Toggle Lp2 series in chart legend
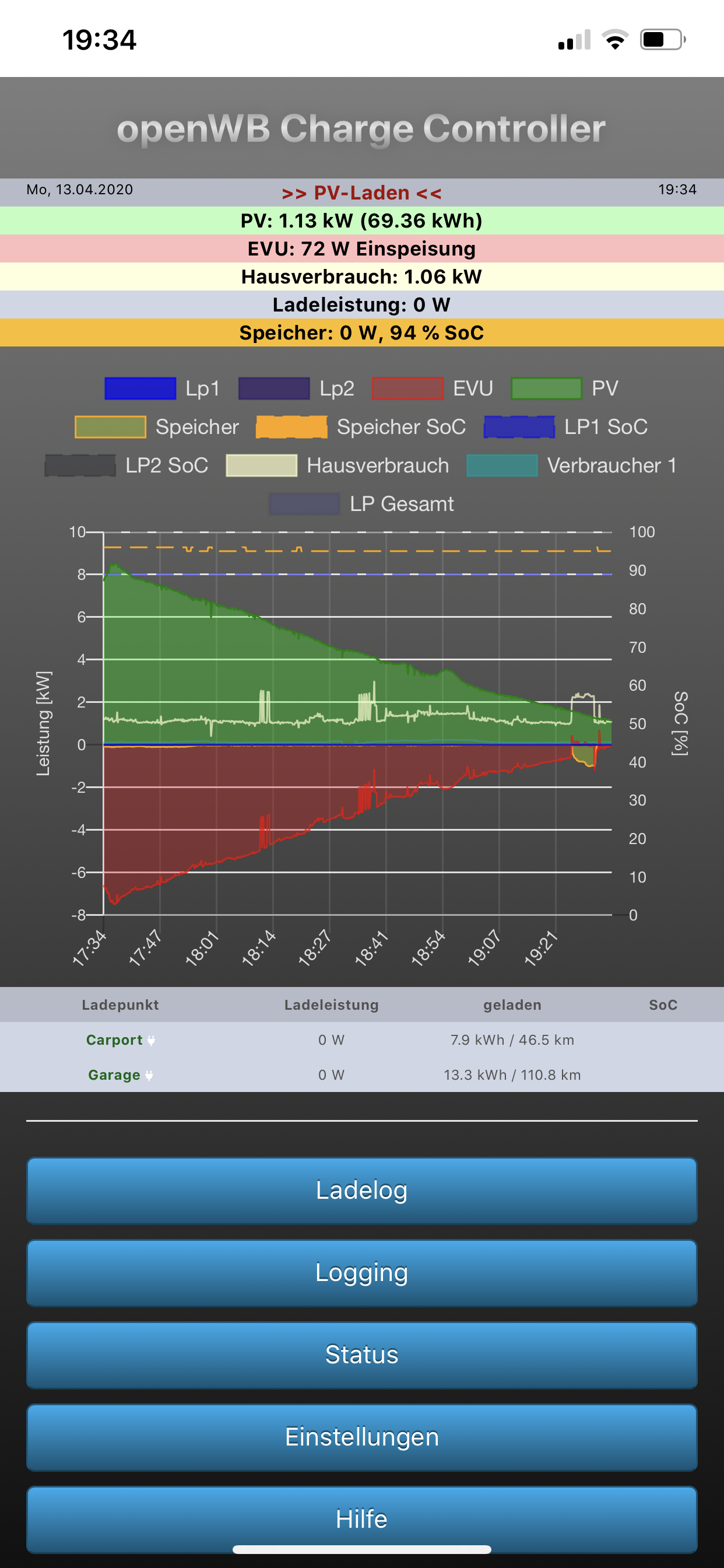The width and height of the screenshot is (724, 1568). (x=296, y=388)
